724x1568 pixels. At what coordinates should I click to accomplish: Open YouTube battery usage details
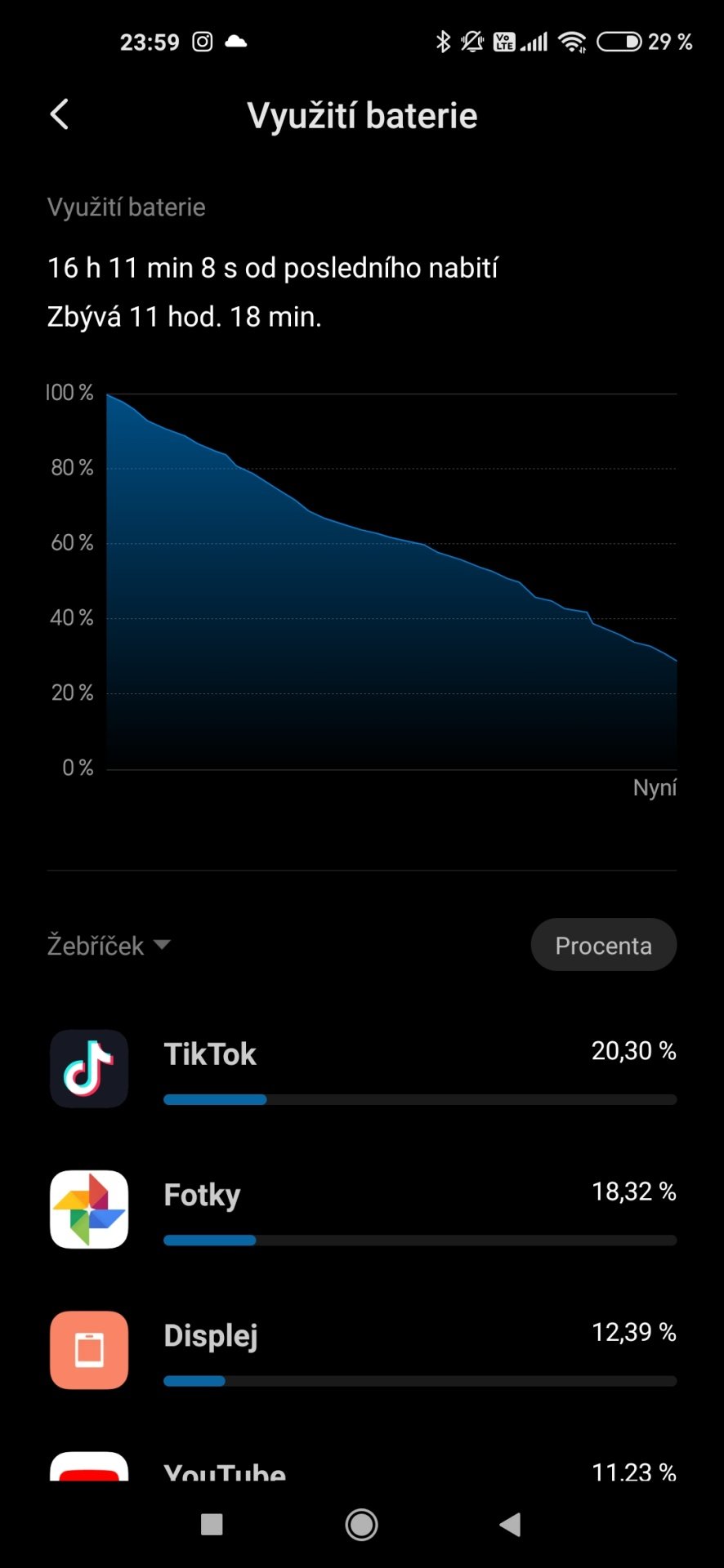(x=362, y=1465)
